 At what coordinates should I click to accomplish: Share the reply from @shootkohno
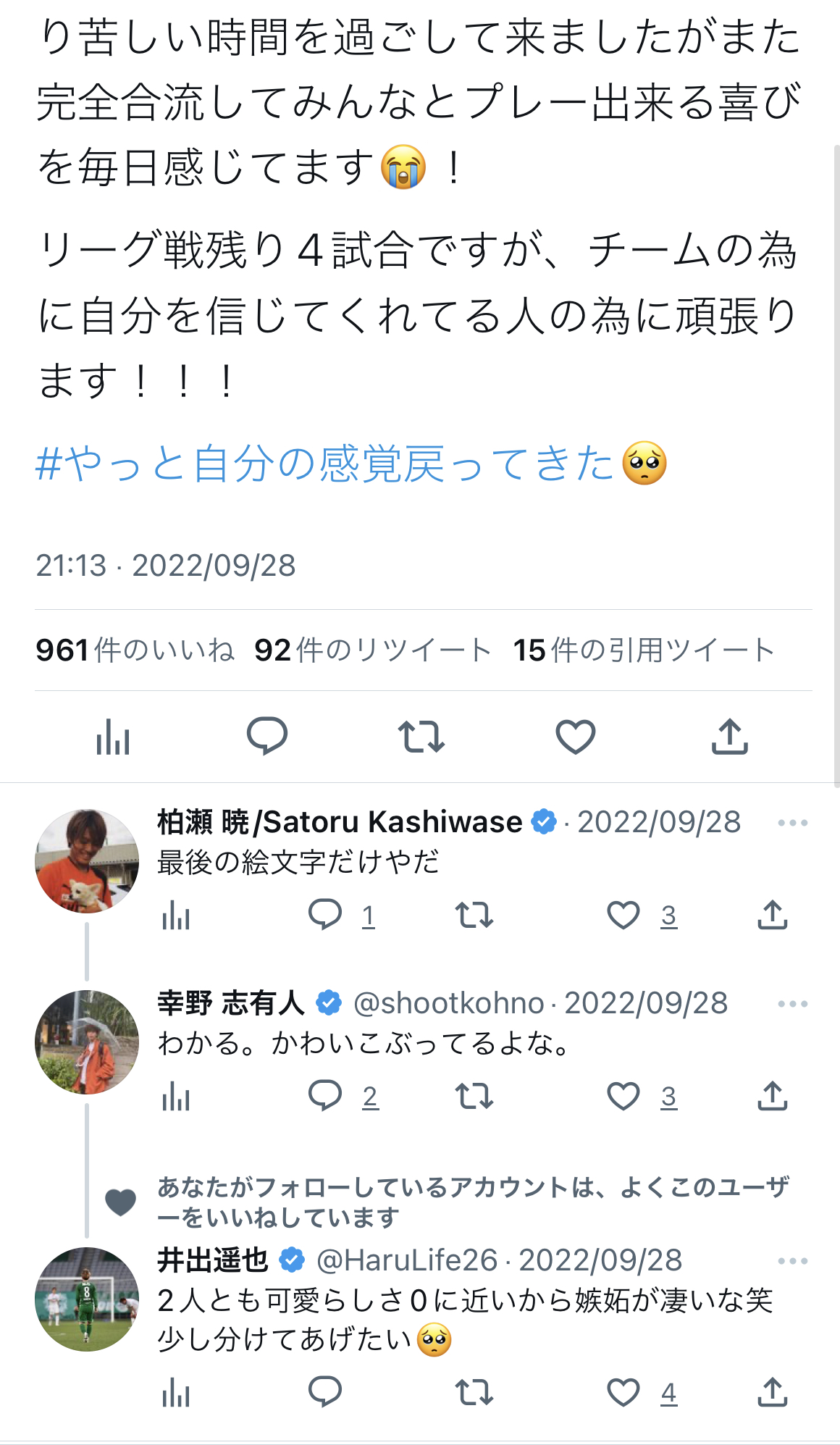(x=773, y=1097)
